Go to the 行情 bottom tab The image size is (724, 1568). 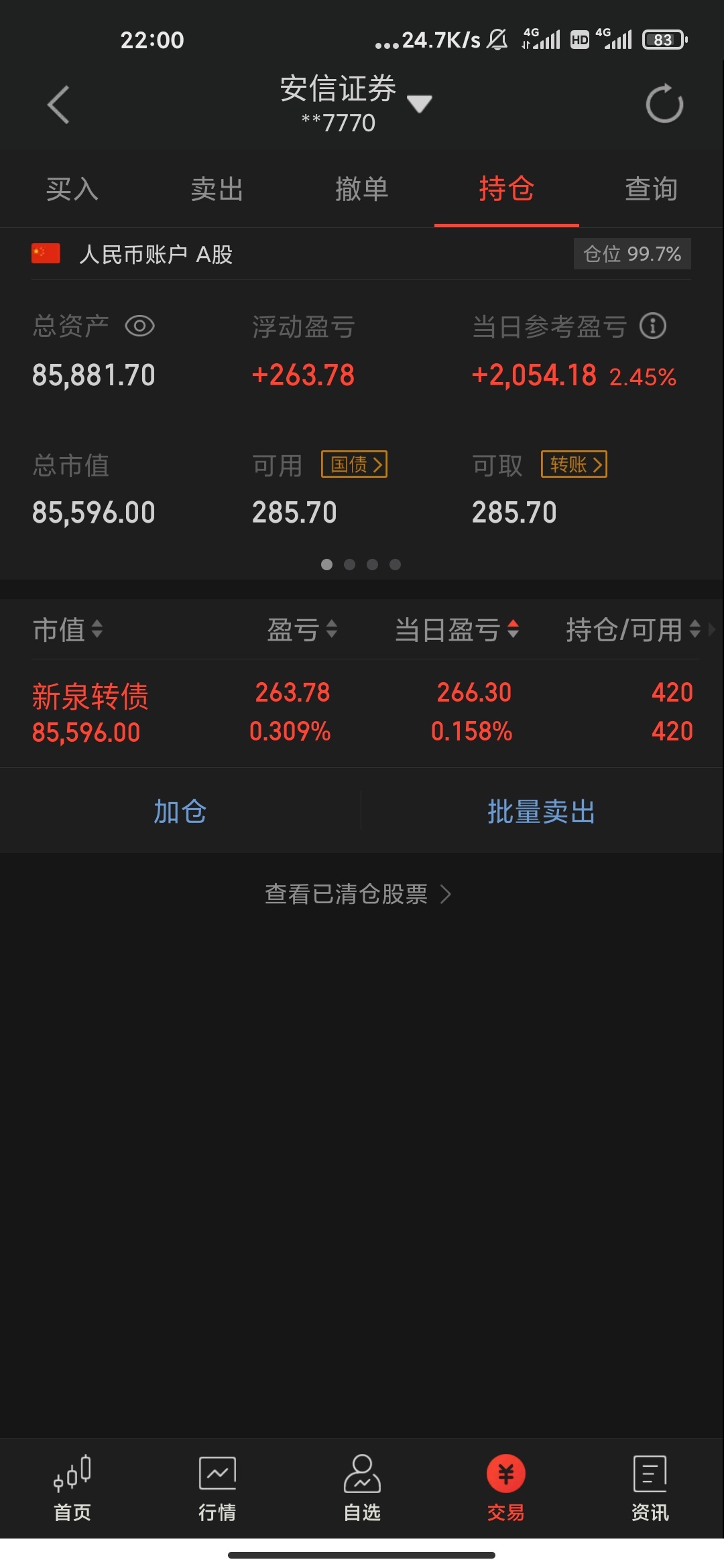pyautogui.click(x=217, y=1488)
